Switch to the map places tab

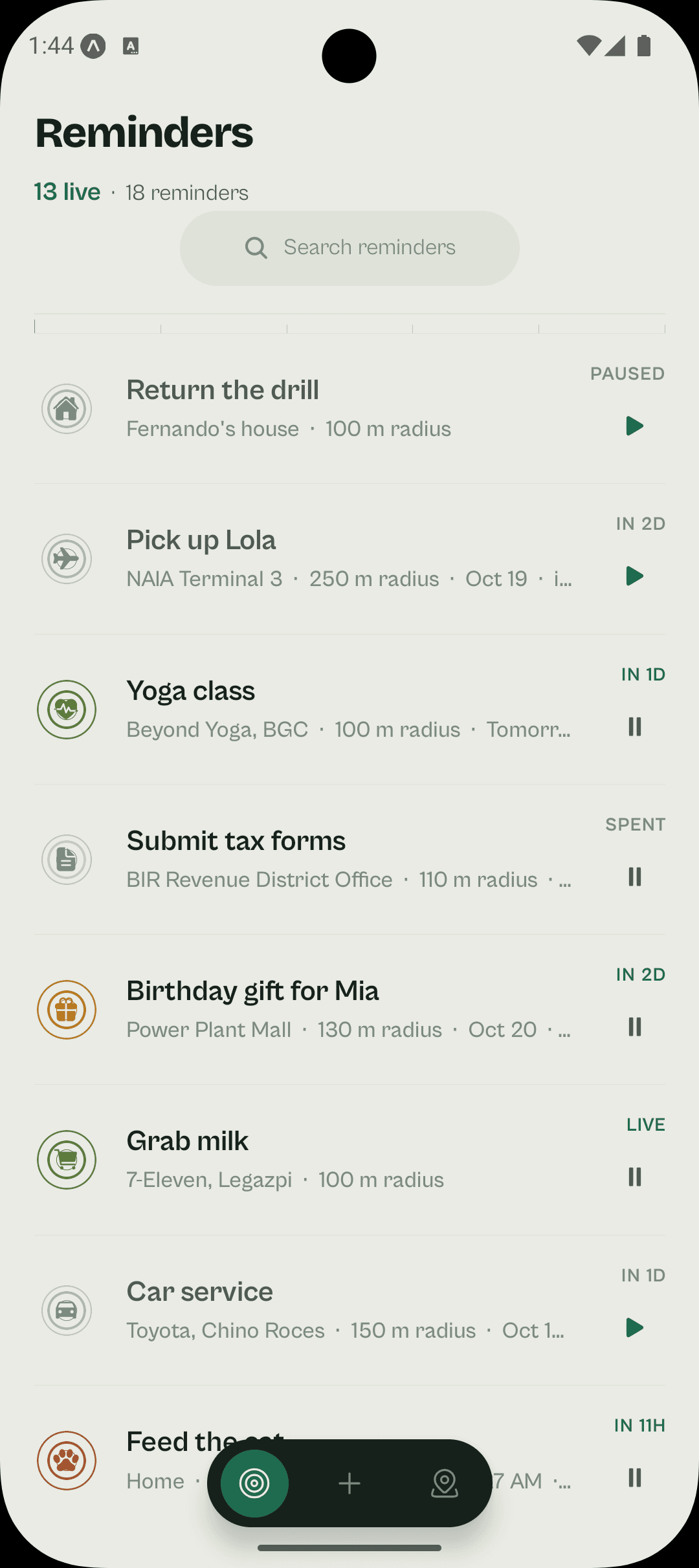point(445,1483)
